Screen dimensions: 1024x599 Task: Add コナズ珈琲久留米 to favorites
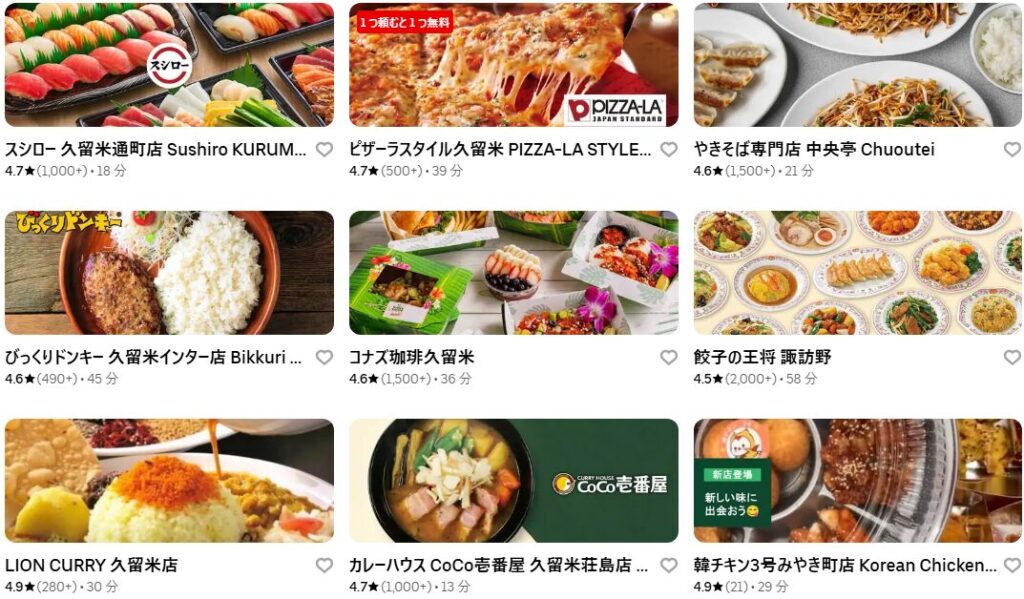point(669,358)
